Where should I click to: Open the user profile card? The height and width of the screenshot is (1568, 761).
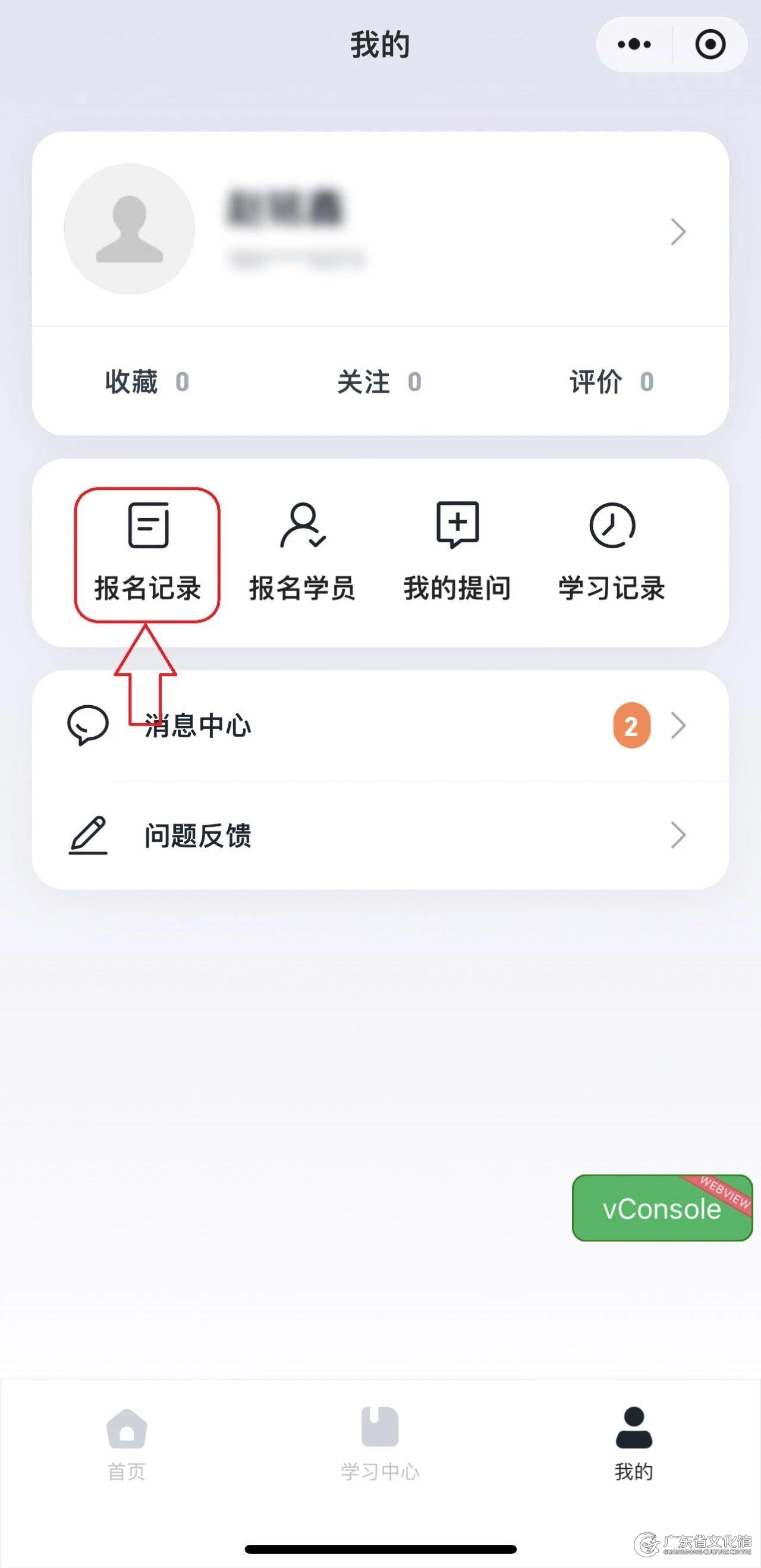(380, 230)
